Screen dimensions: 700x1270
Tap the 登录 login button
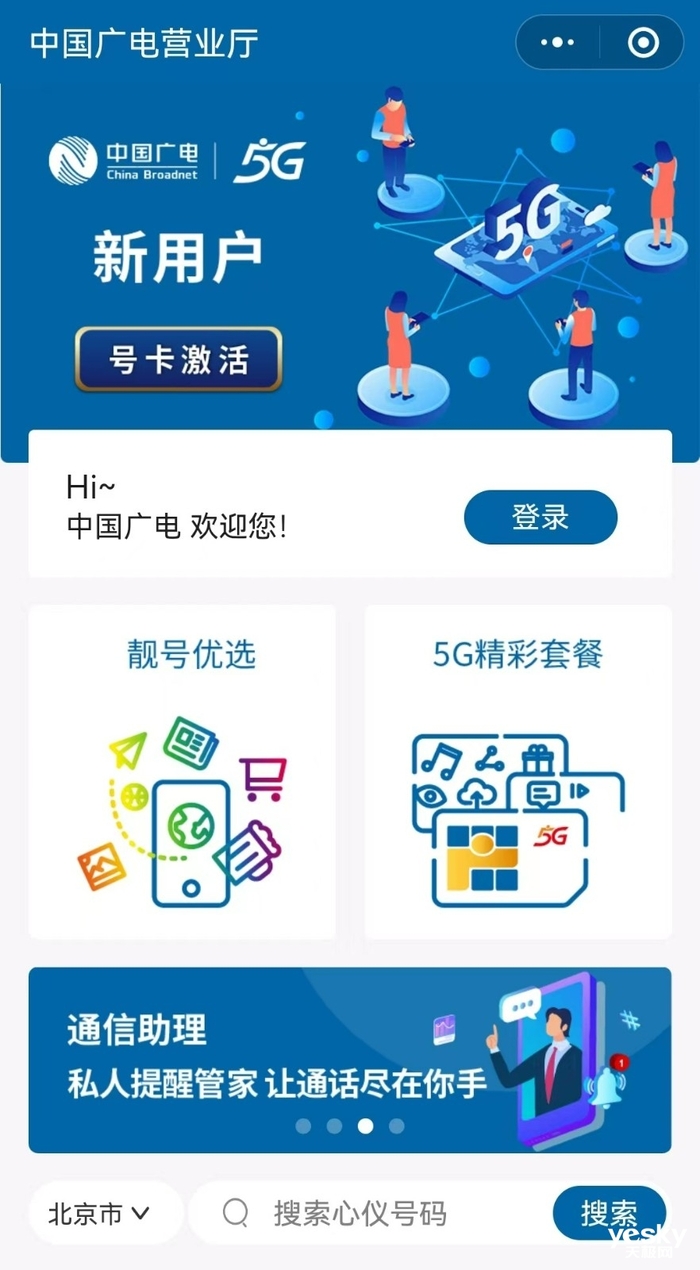540,517
